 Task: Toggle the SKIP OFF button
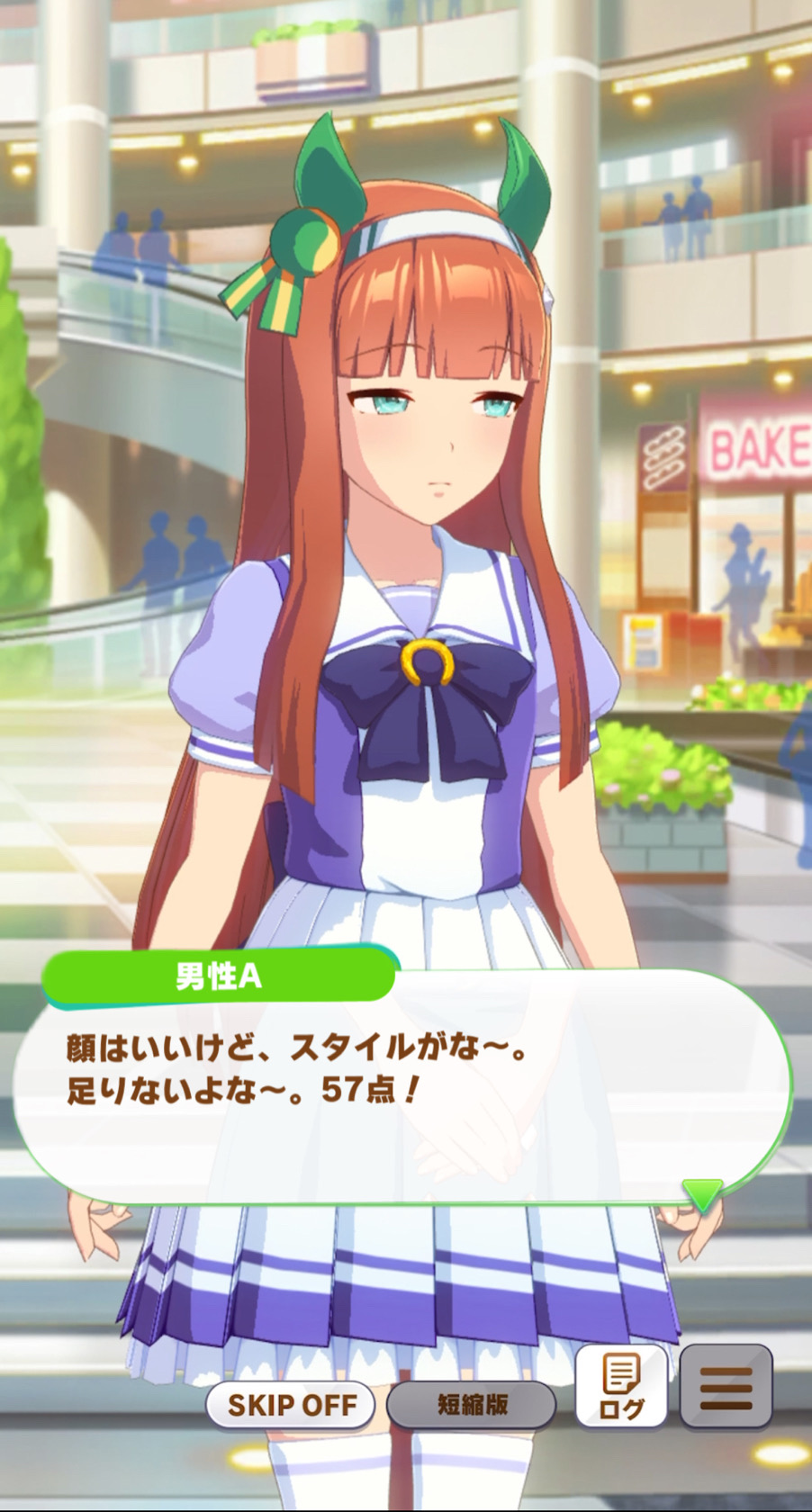(291, 1405)
